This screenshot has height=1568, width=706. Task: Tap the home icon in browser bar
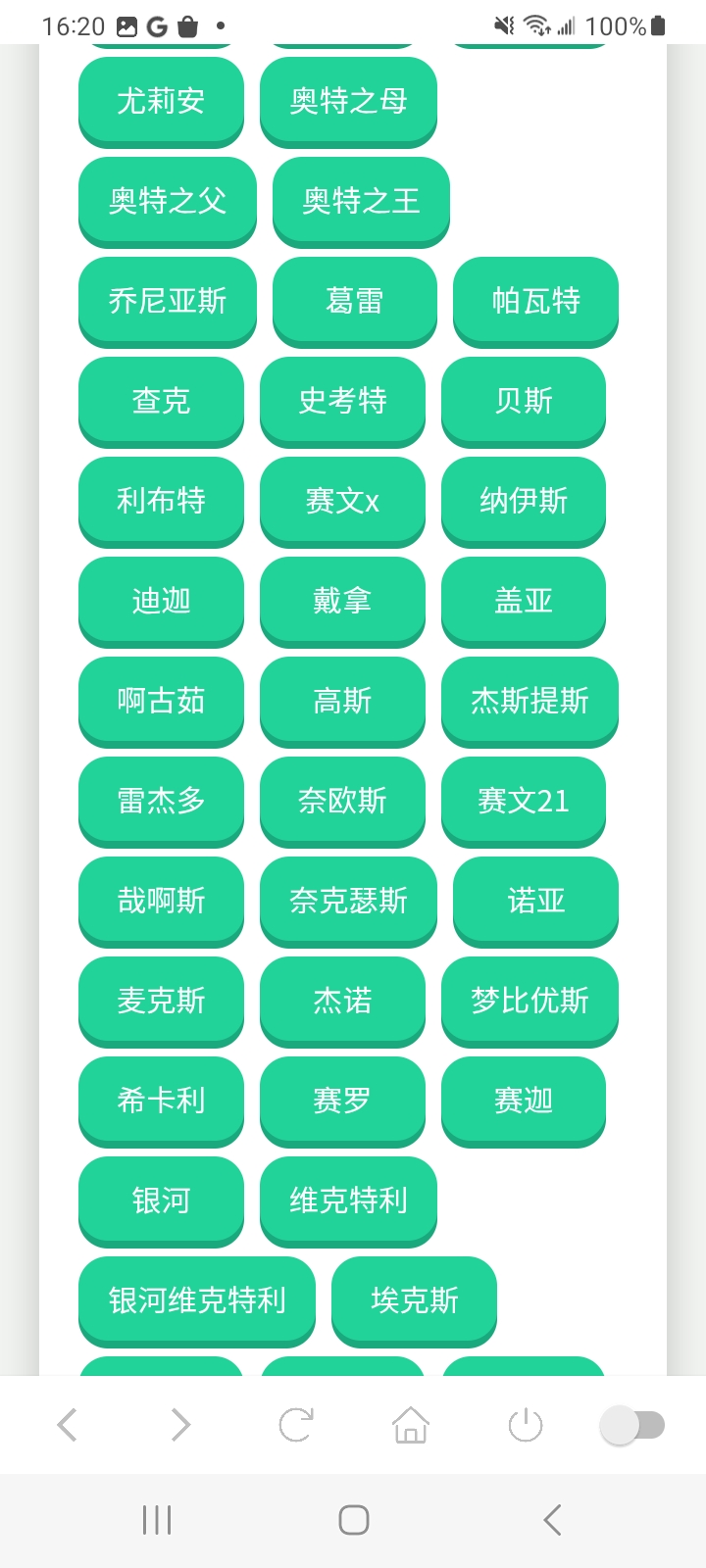[x=410, y=1425]
